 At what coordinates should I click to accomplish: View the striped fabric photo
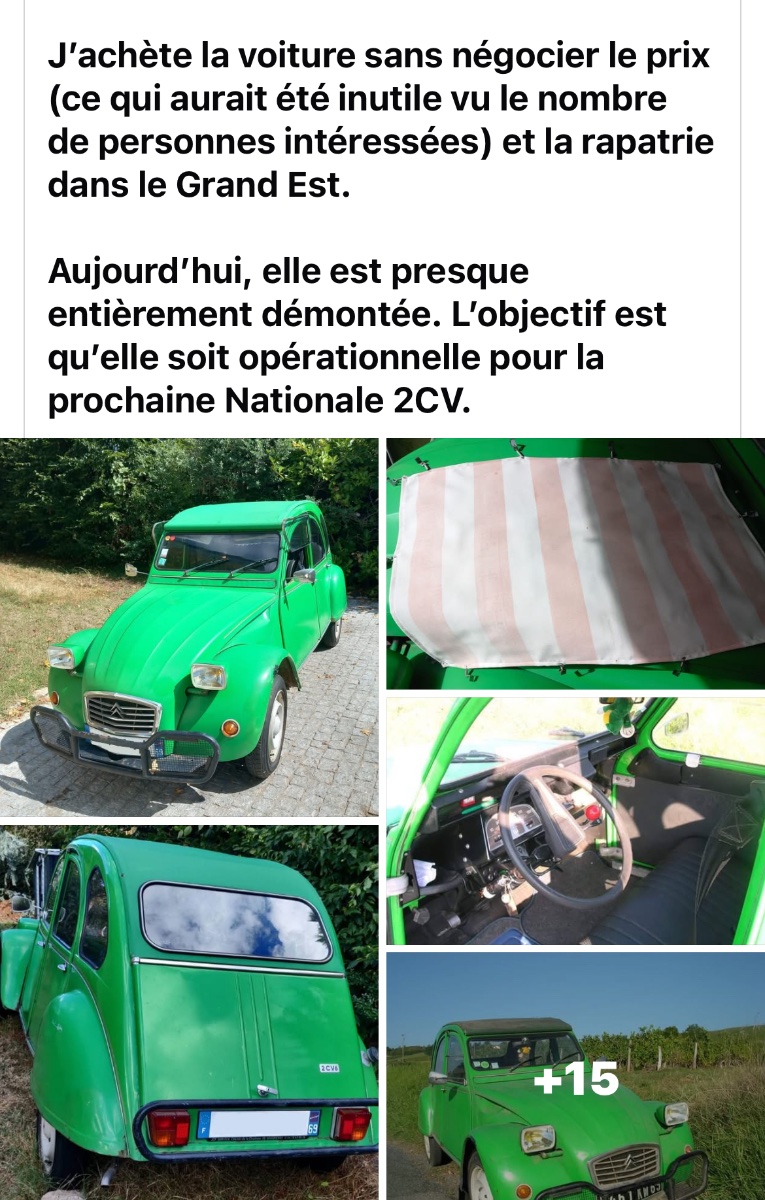(575, 564)
